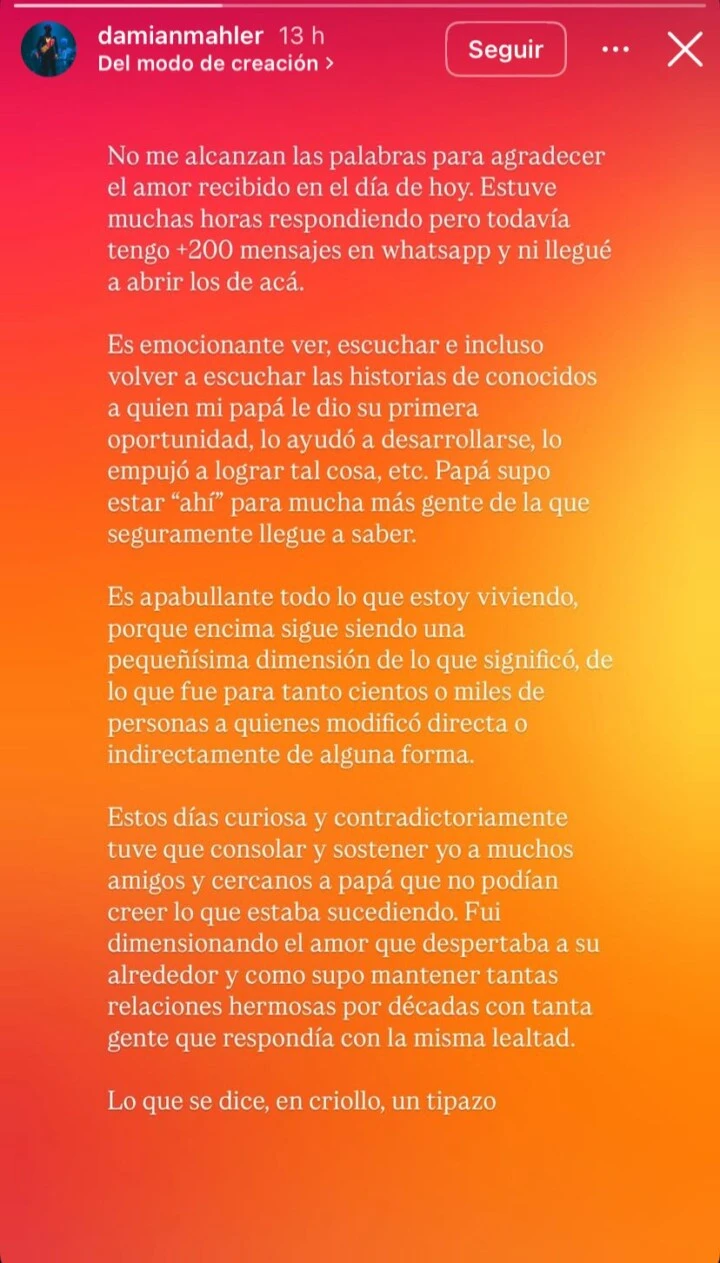This screenshot has height=1263, width=720.
Task: Follow damianmahler with the Seguir button
Action: [x=506, y=49]
